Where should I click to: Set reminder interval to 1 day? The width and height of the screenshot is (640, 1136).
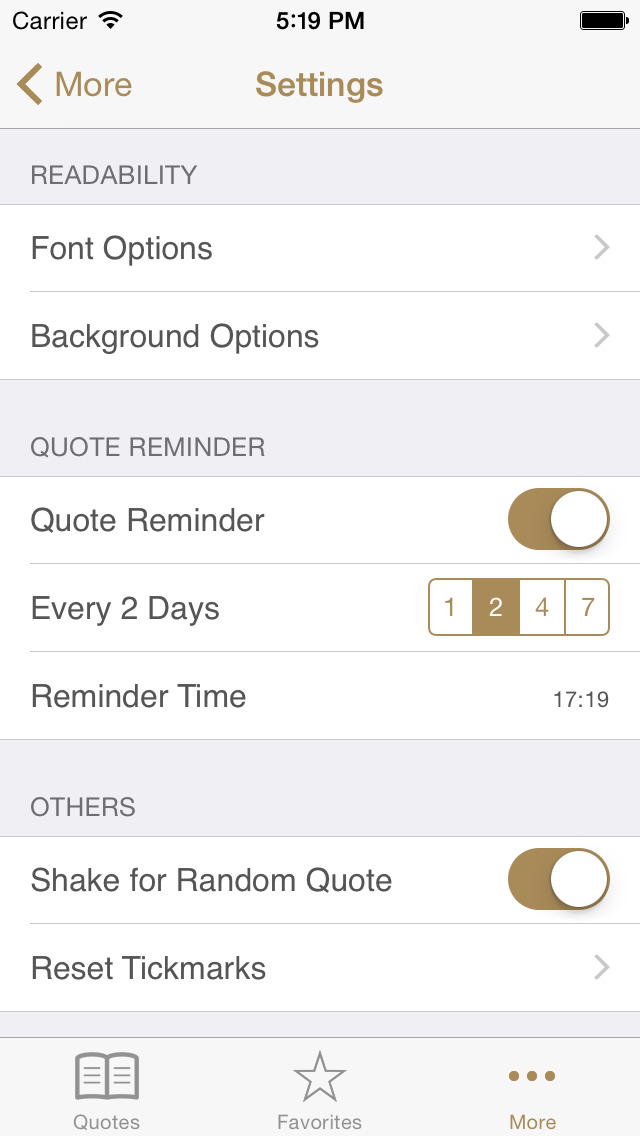click(451, 607)
